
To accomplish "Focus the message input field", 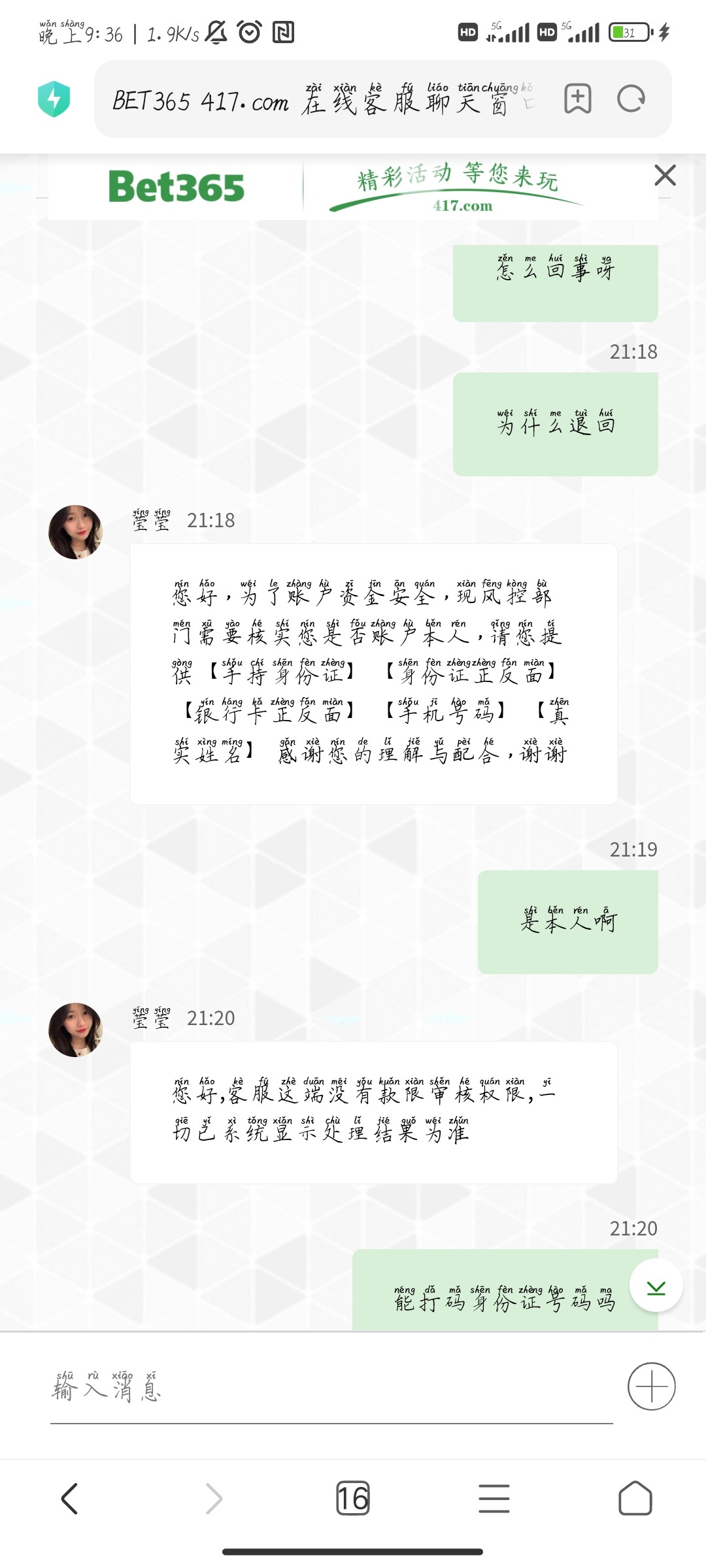I will 331,1386.
